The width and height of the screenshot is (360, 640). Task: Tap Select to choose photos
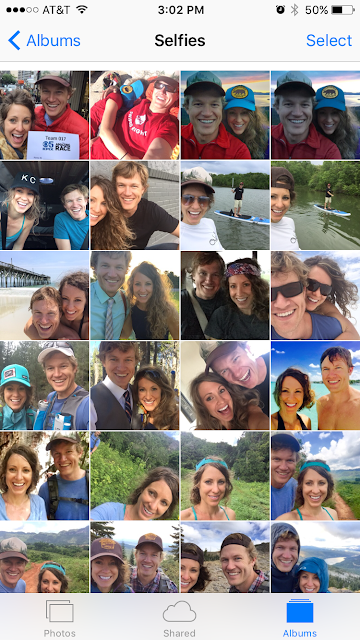pos(329,40)
